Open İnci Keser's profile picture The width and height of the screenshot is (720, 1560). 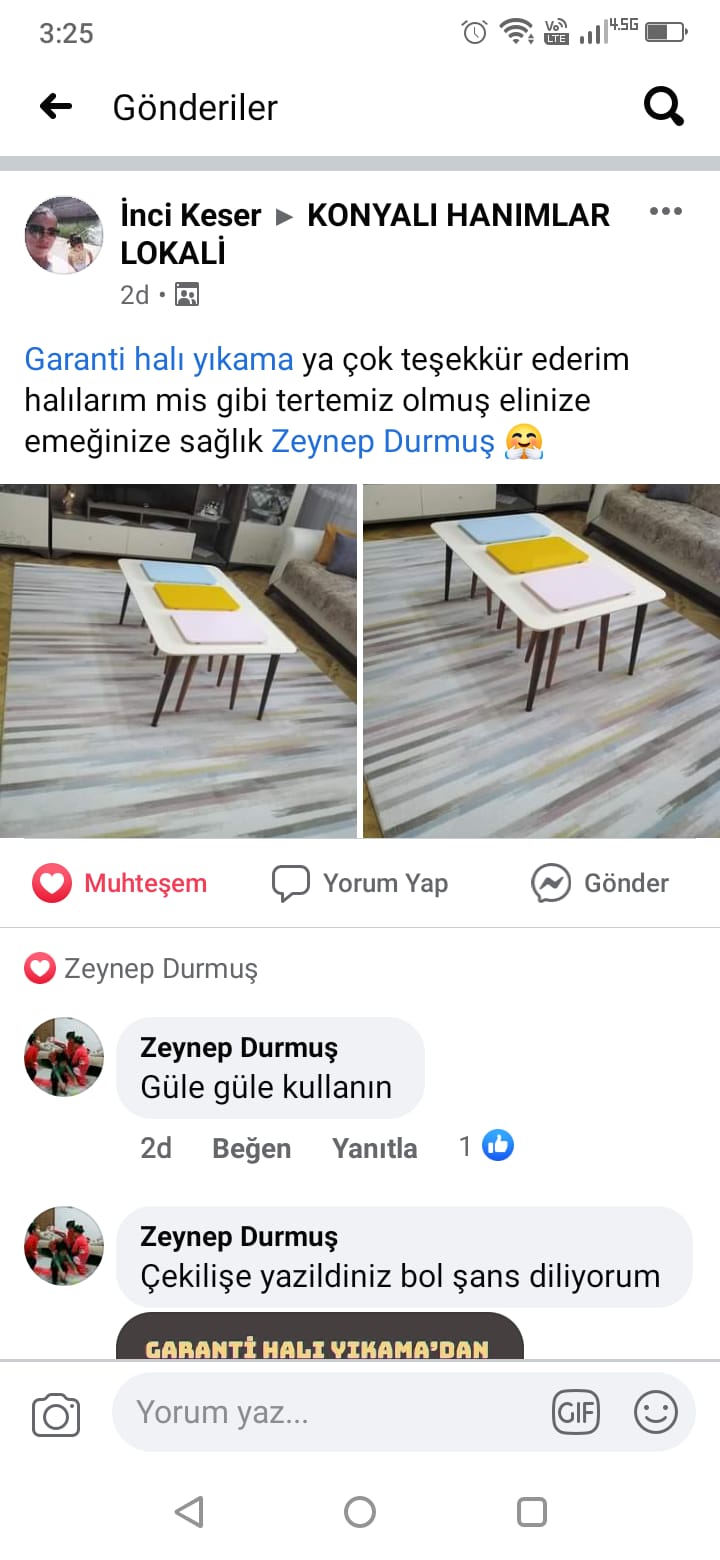pyautogui.click(x=63, y=235)
